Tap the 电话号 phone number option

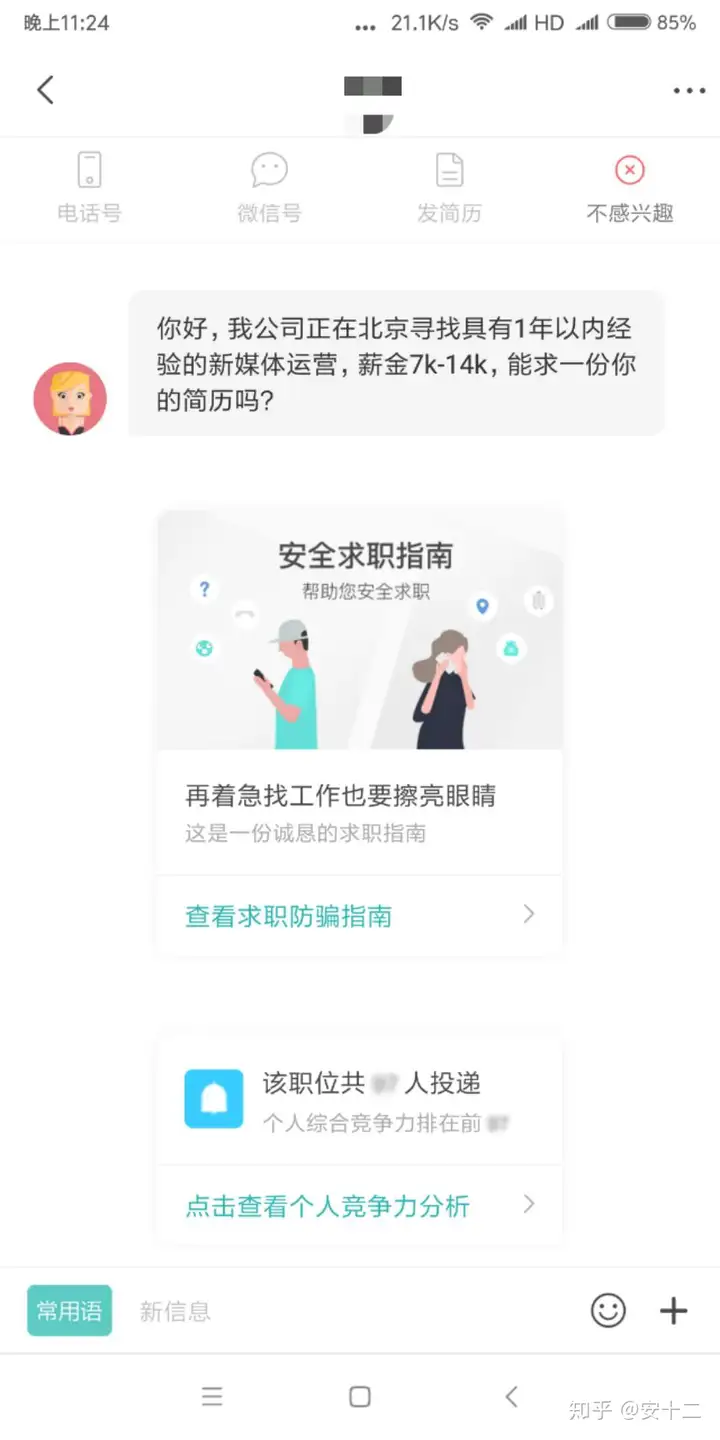(89, 189)
